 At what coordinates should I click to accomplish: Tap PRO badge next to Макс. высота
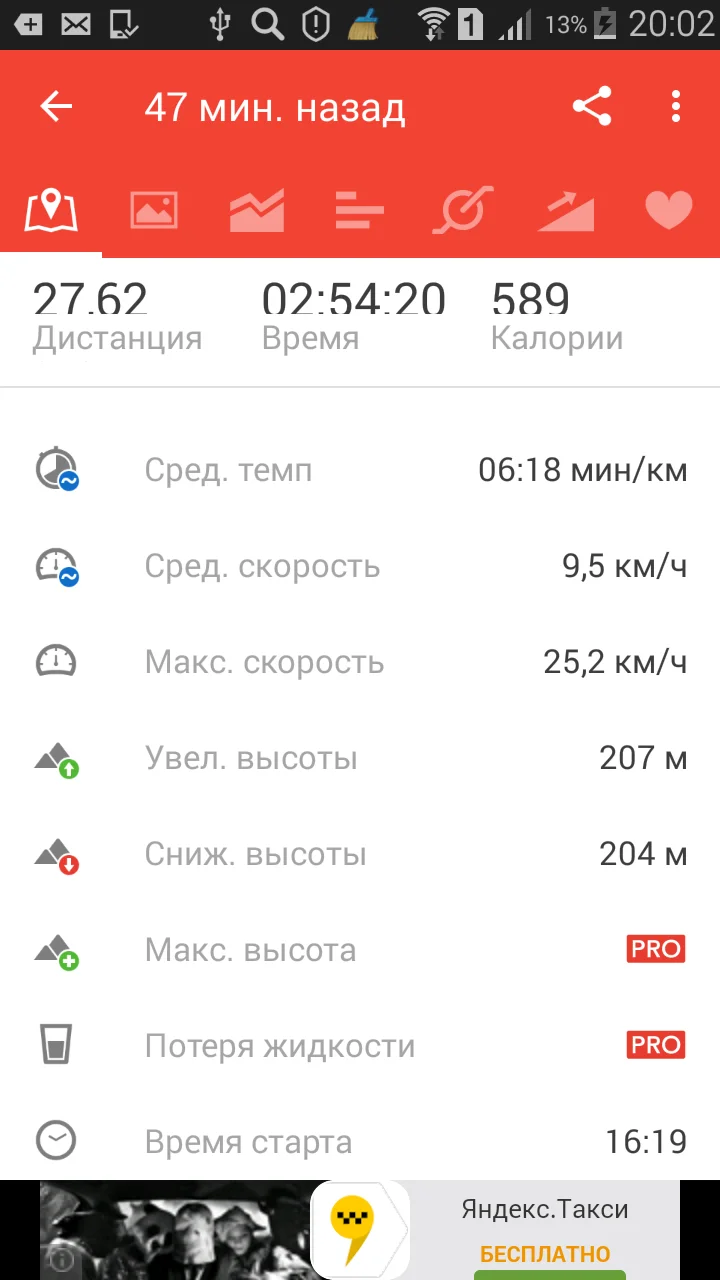click(x=656, y=949)
